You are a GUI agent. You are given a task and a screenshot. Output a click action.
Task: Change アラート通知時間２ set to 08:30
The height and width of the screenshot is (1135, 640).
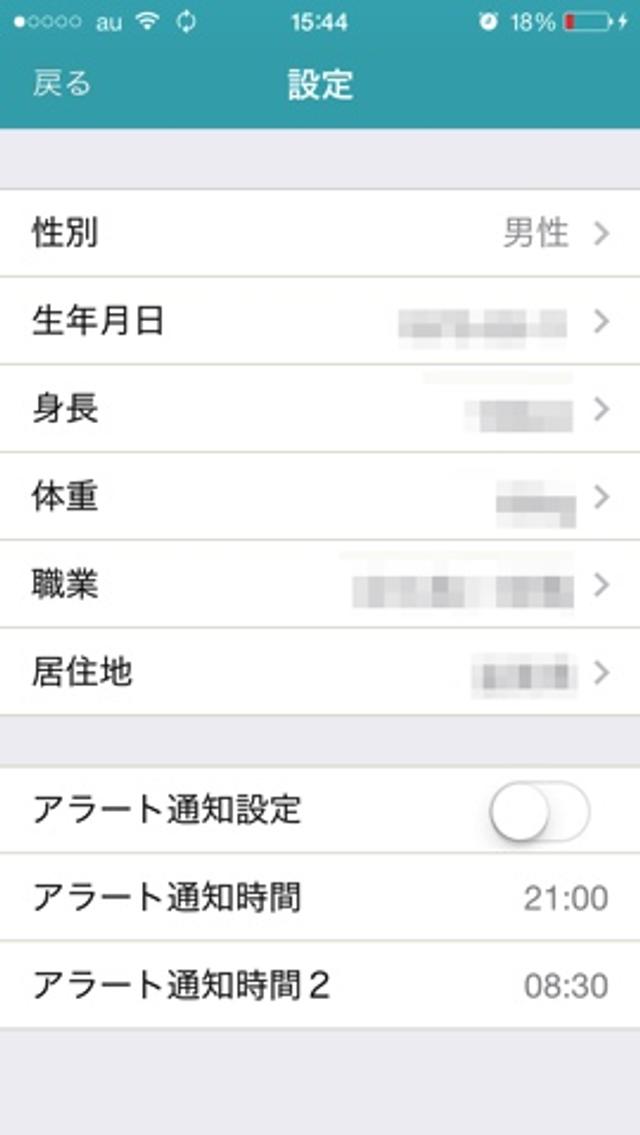click(x=320, y=986)
